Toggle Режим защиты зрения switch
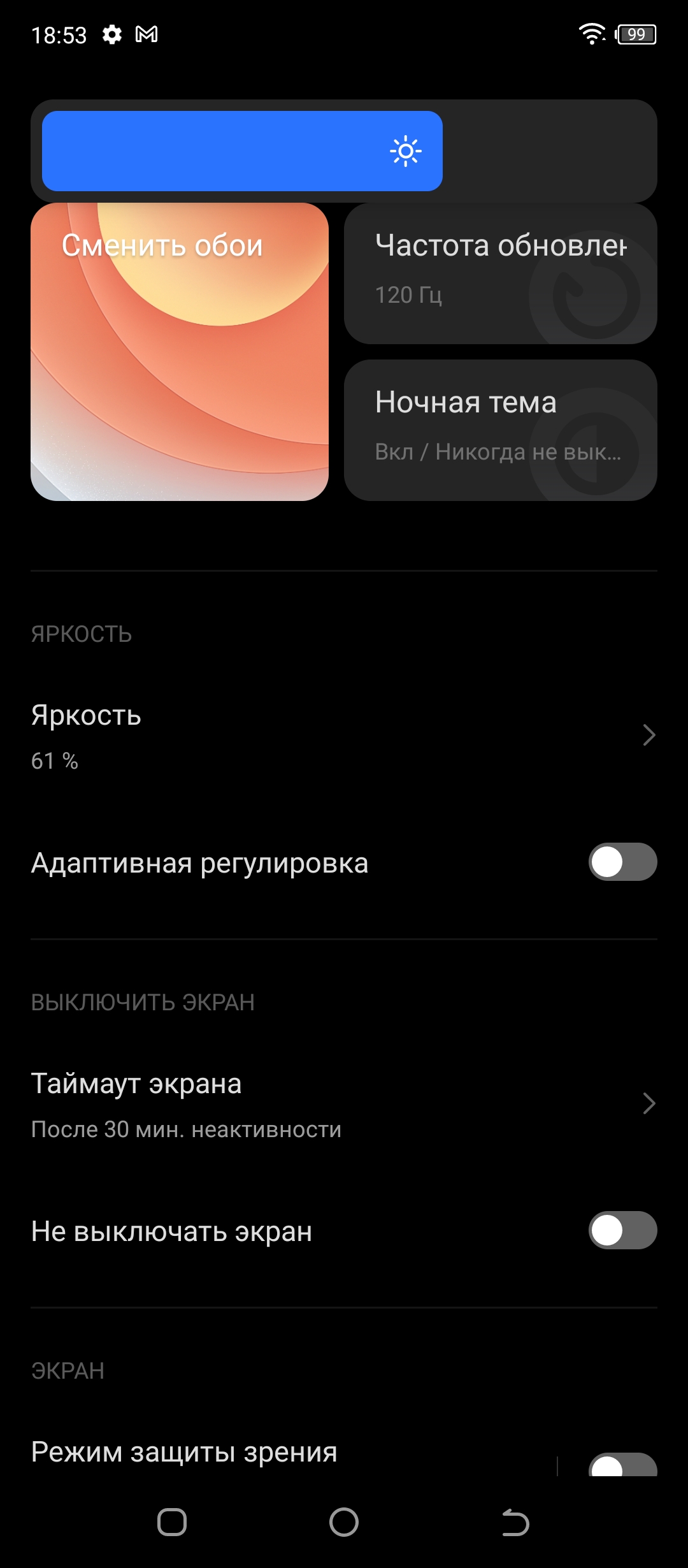 [x=622, y=1465]
